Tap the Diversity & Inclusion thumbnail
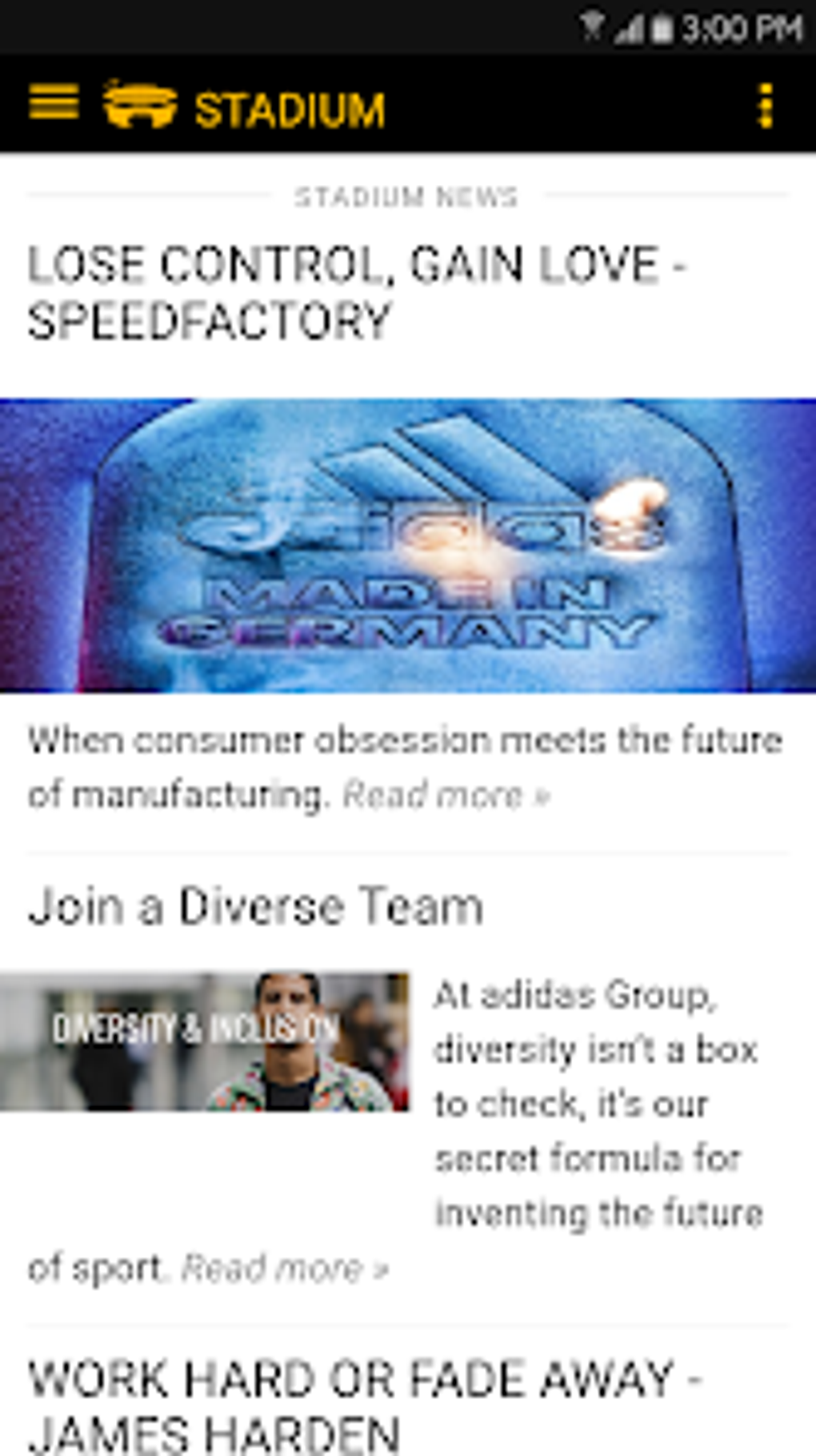816x1456 pixels. [204, 1041]
